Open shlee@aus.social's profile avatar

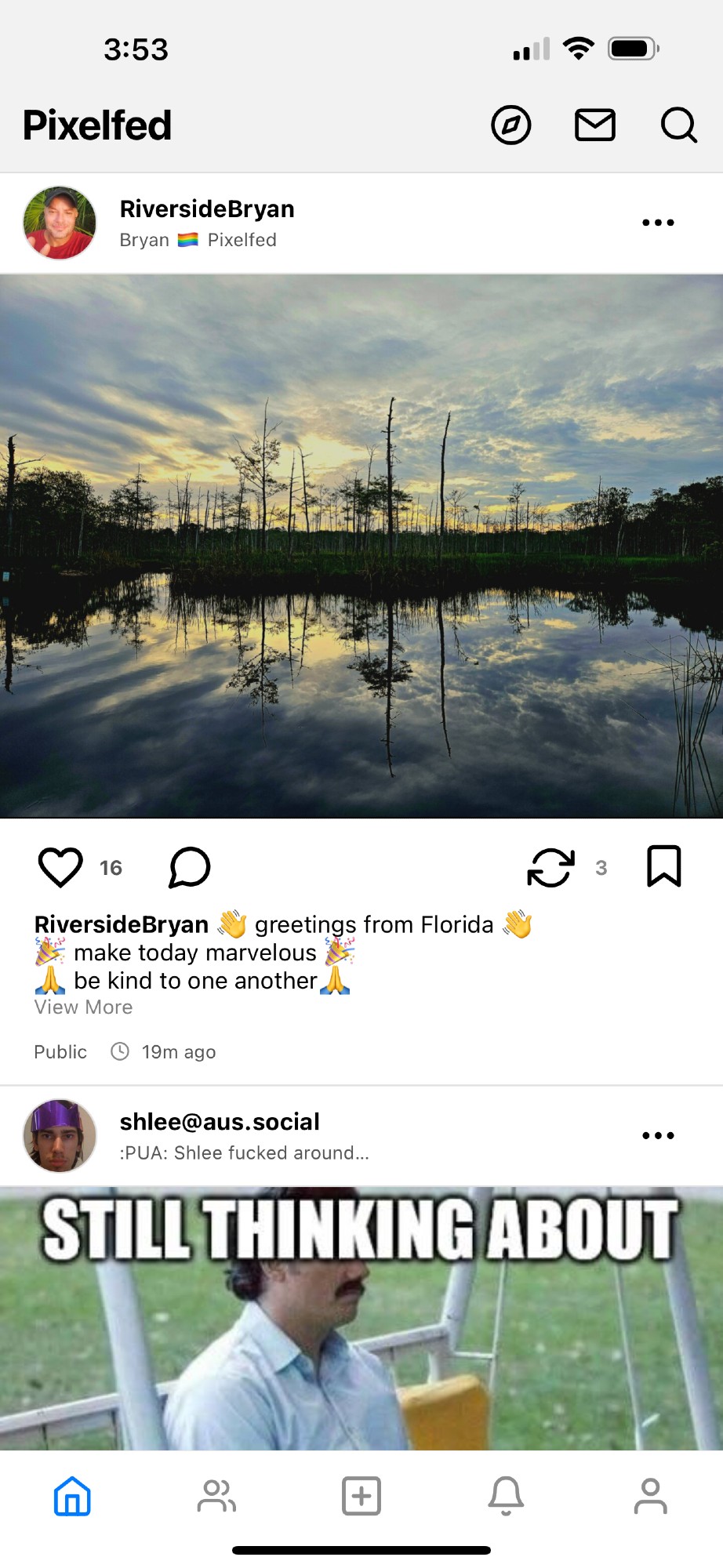60,1135
